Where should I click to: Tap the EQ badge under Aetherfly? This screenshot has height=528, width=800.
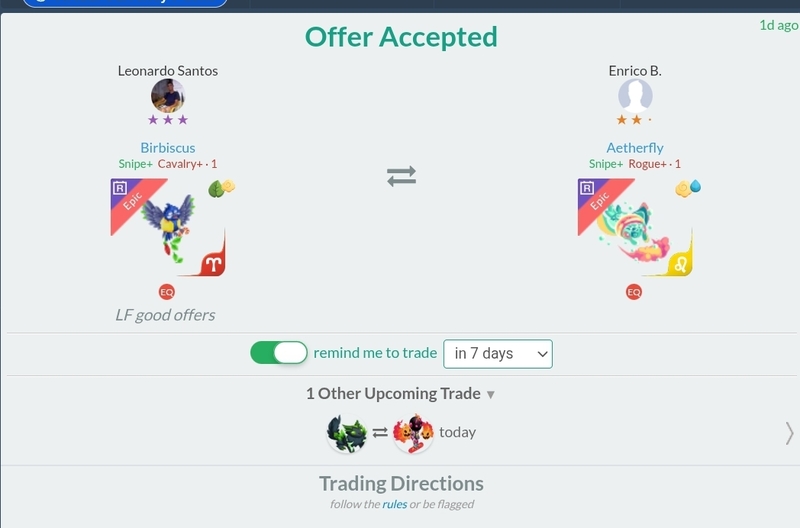click(x=633, y=292)
